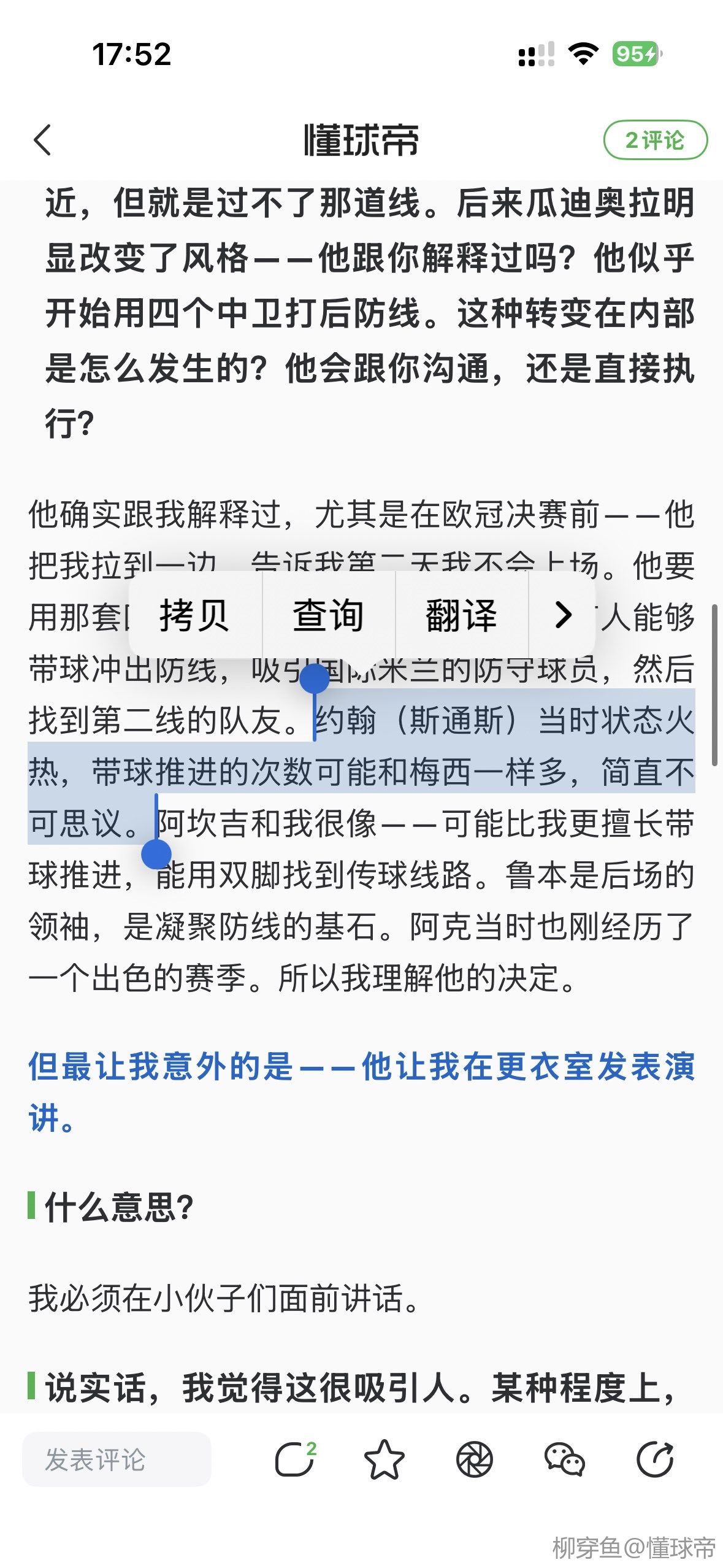
Task: Go back using the top-left arrow
Action: 42,140
